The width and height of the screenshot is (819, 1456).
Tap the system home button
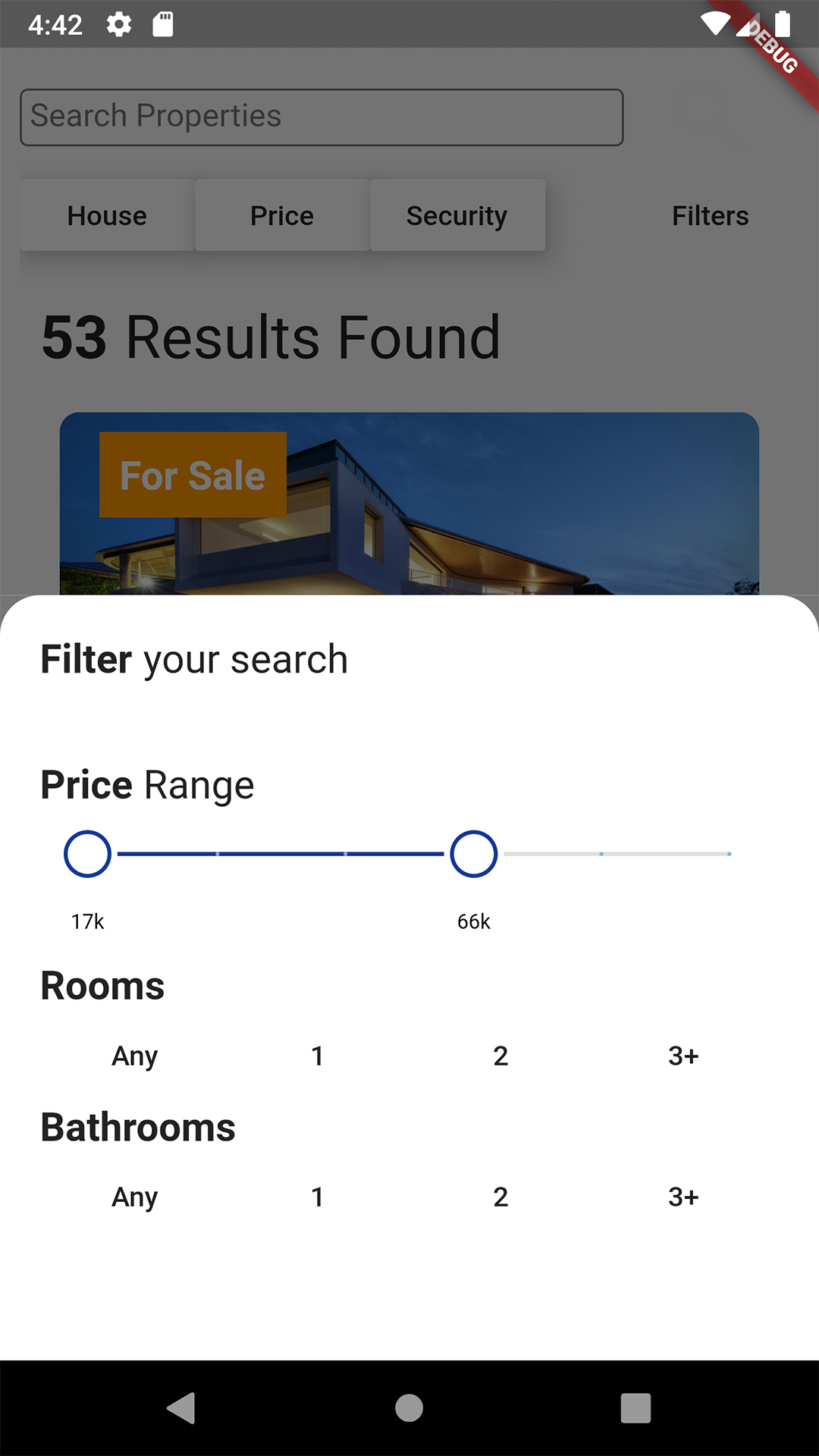[x=409, y=1408]
